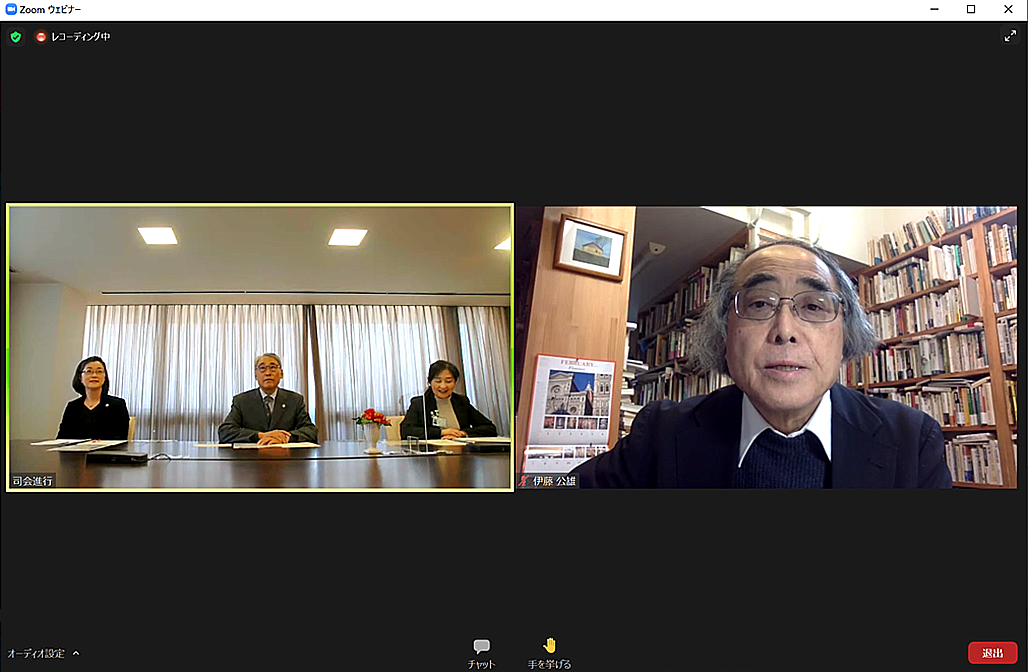Open the chat panel (チャット)

pos(481,651)
